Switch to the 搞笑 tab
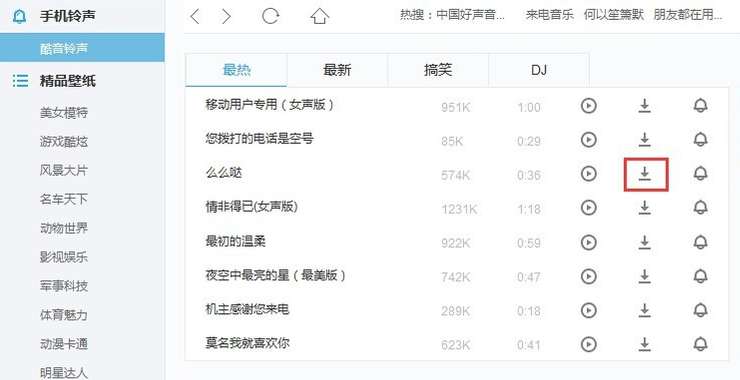Viewport: 740px width, 380px height. [x=438, y=70]
